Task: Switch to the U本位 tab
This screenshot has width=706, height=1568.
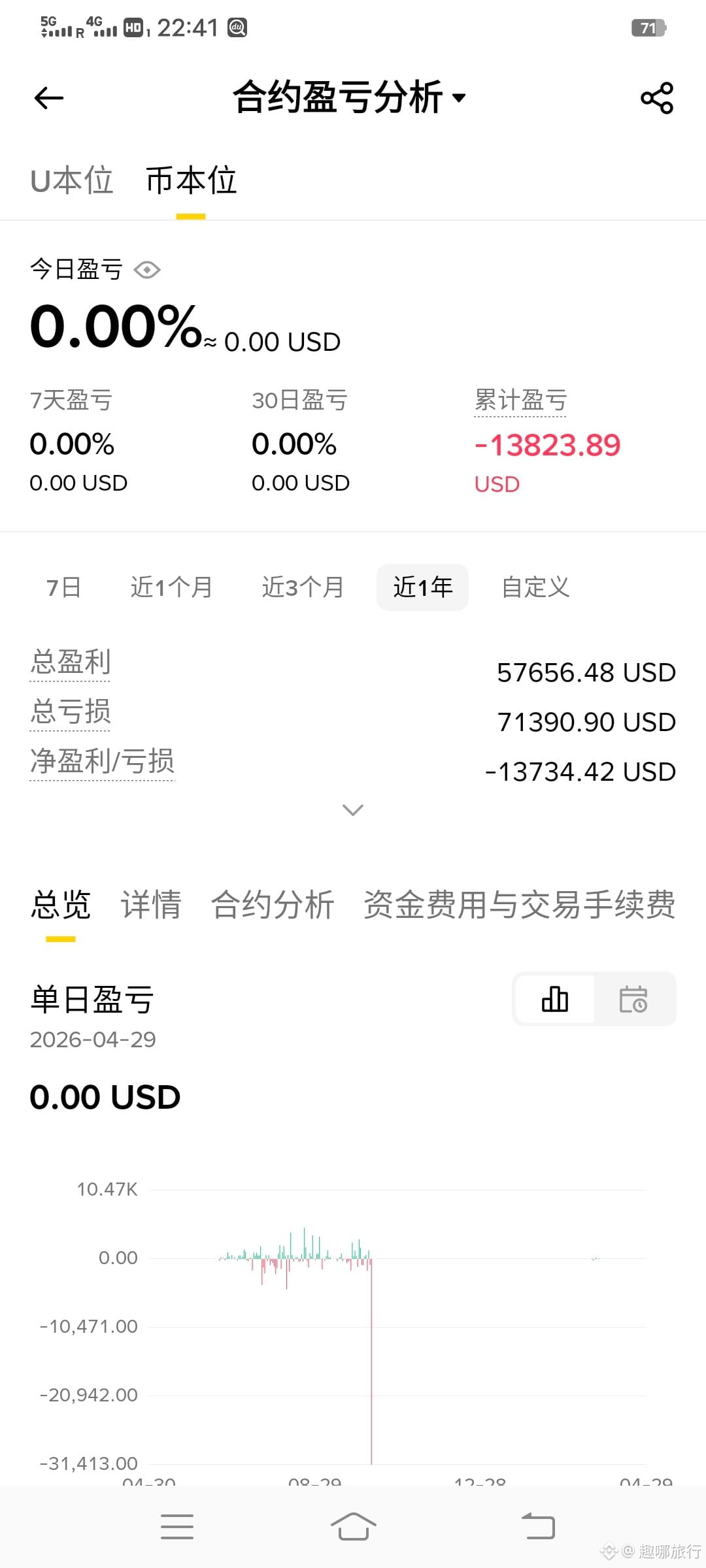Action: point(72,180)
